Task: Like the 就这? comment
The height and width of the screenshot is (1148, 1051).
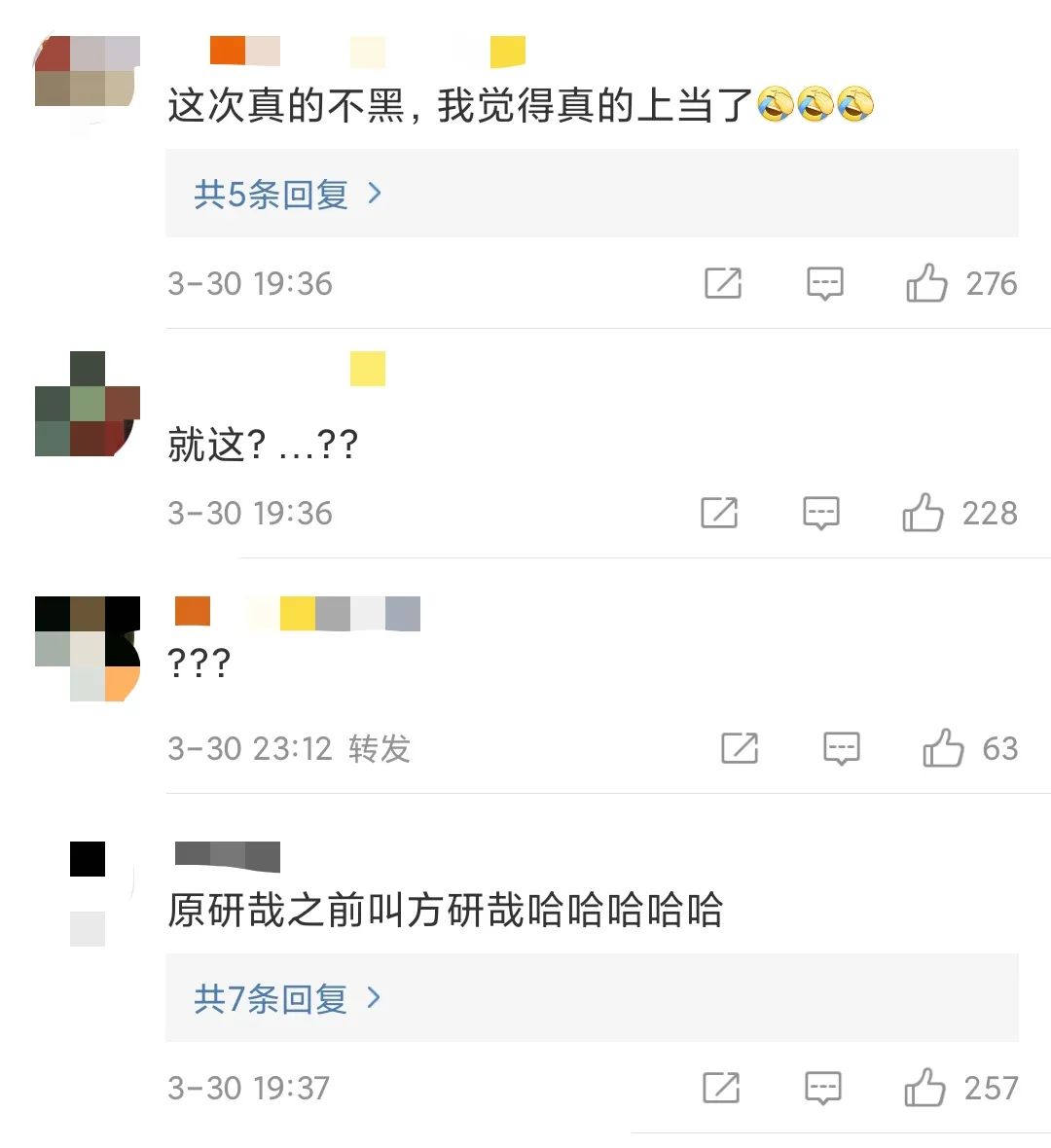Action: (923, 513)
